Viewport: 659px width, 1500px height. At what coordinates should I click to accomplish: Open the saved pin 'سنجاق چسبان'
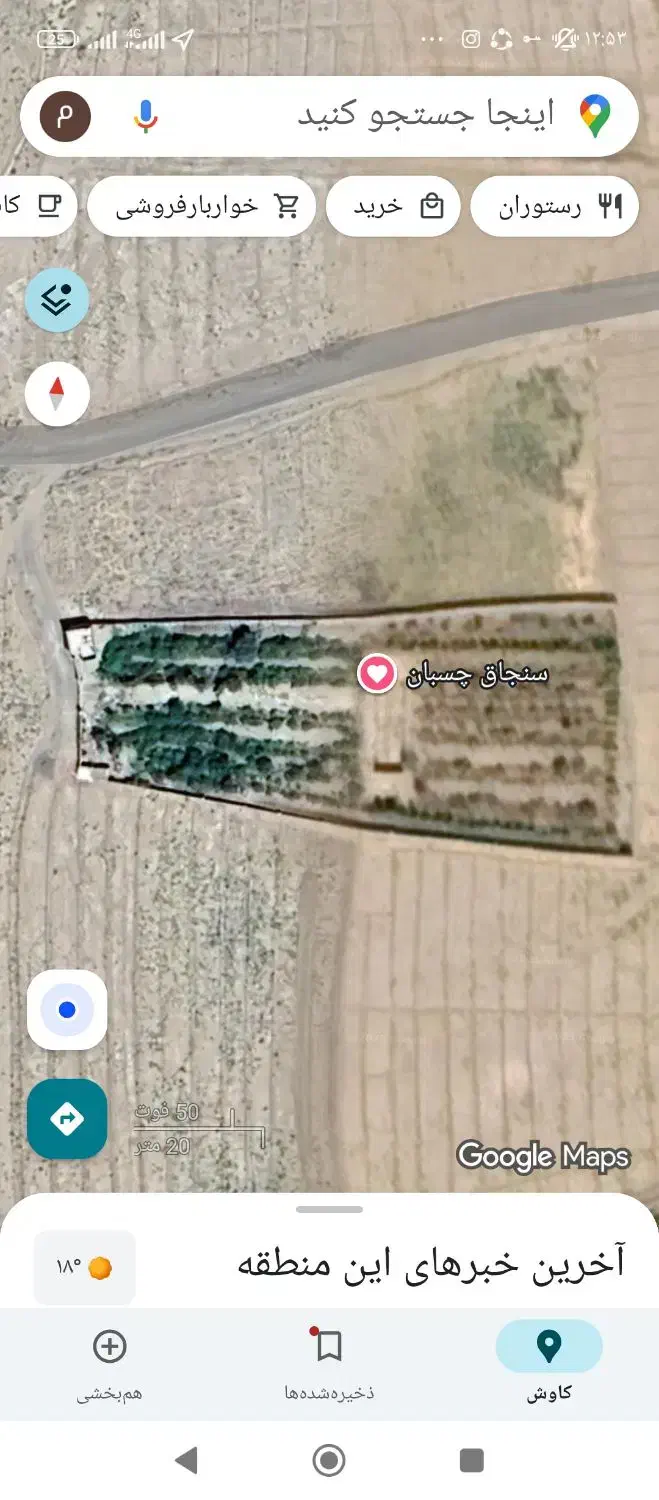[x=377, y=673]
